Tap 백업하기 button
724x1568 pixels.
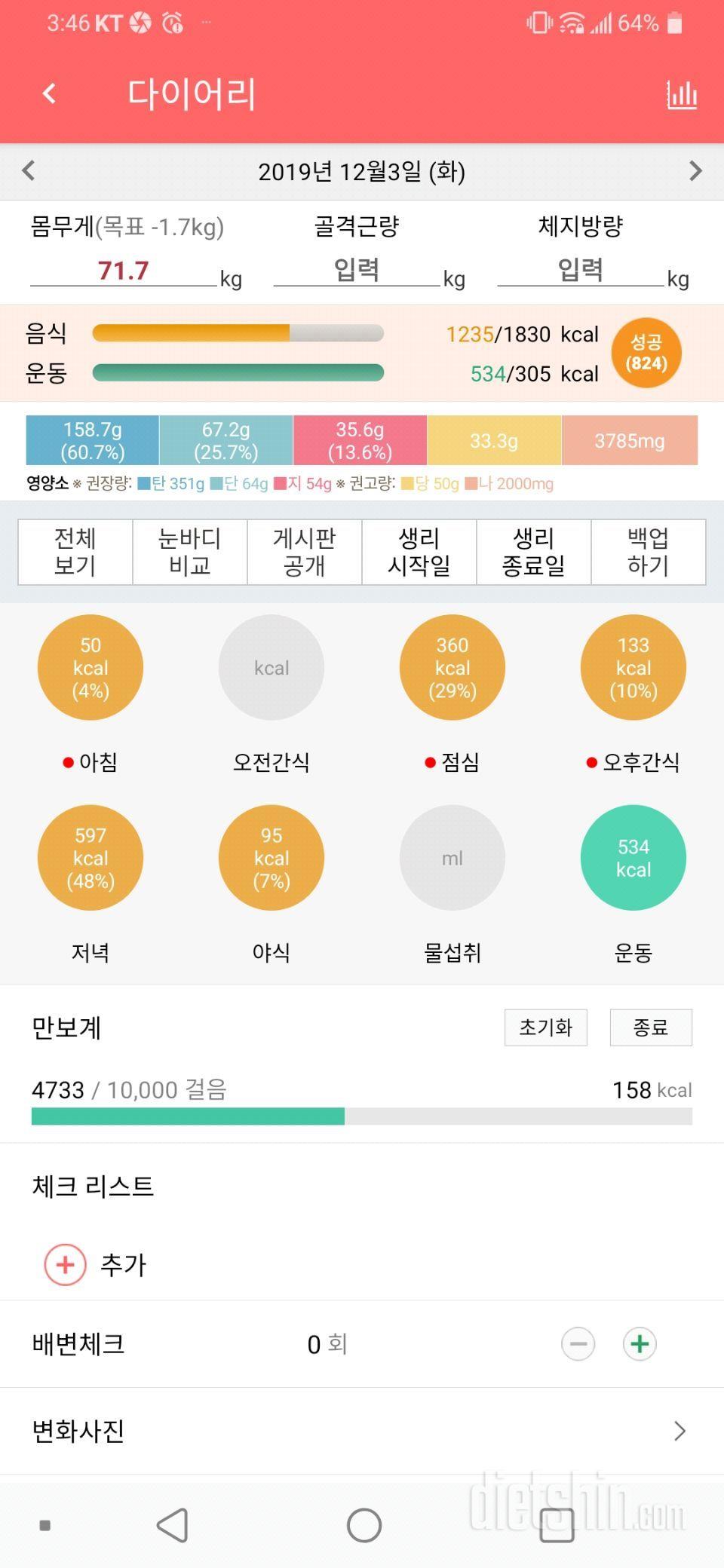click(x=648, y=552)
